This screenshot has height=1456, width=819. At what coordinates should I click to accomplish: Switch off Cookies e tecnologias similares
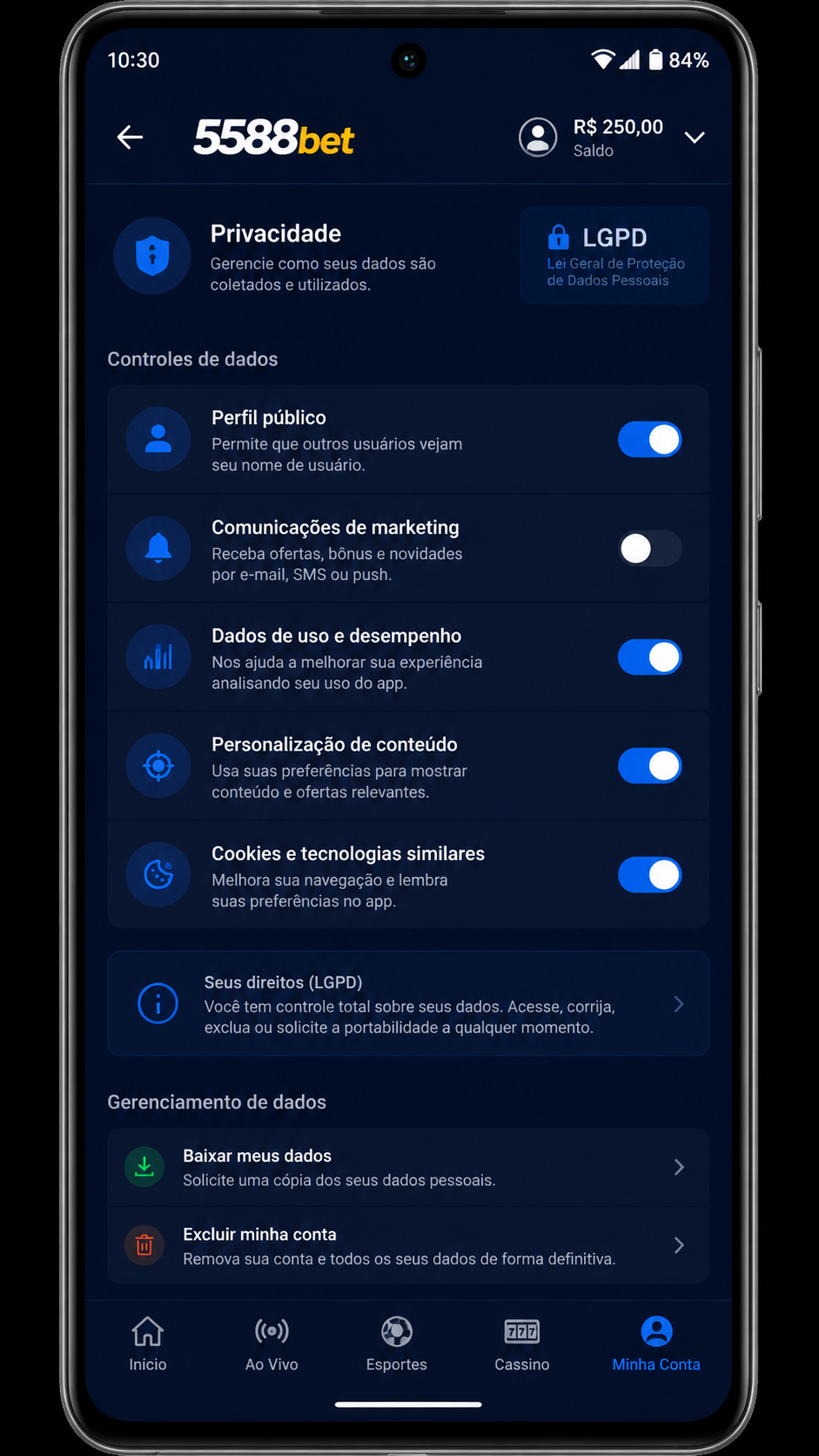click(649, 875)
